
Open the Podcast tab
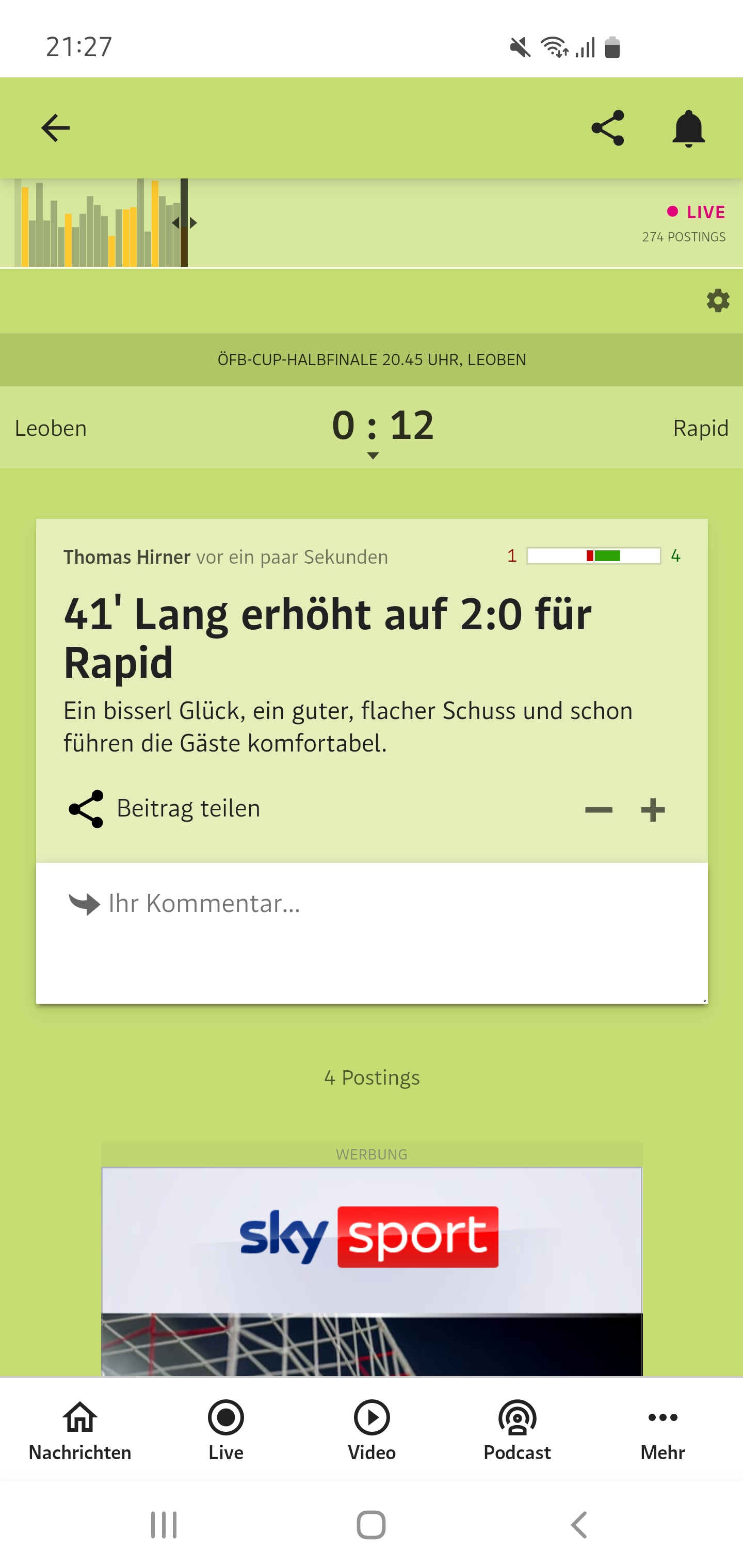pos(517,1431)
